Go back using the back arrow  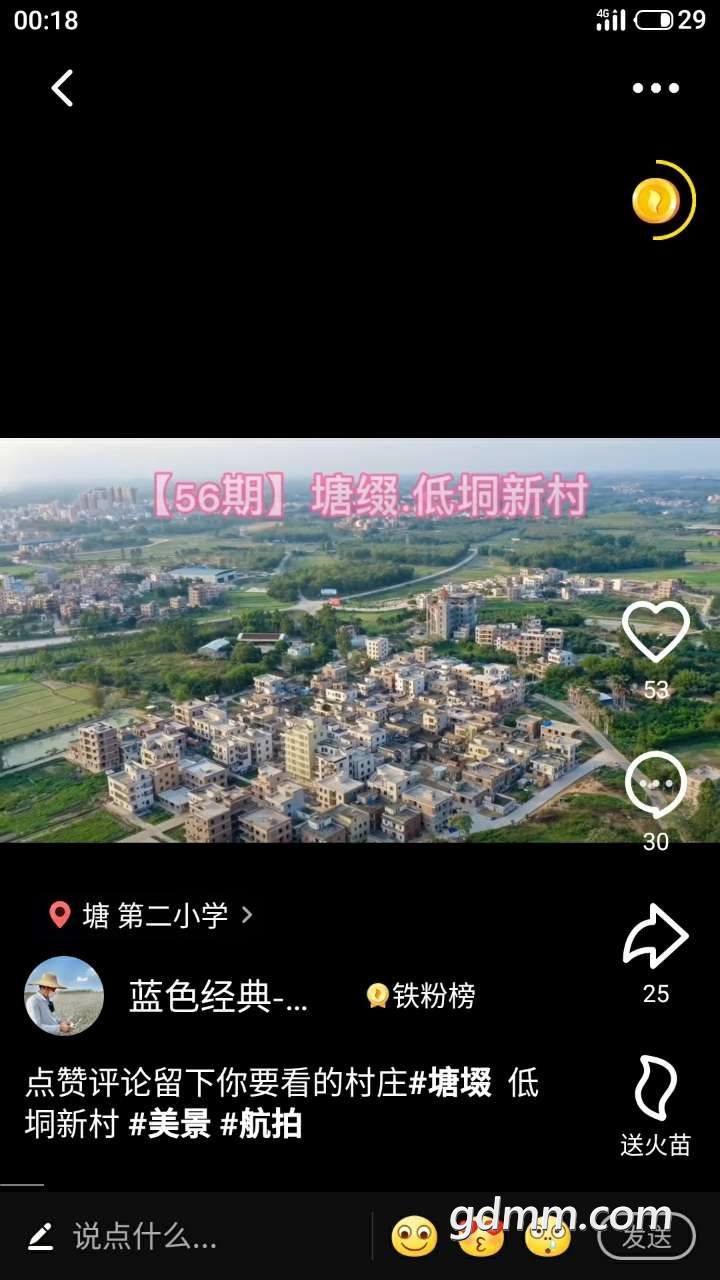[x=62, y=88]
